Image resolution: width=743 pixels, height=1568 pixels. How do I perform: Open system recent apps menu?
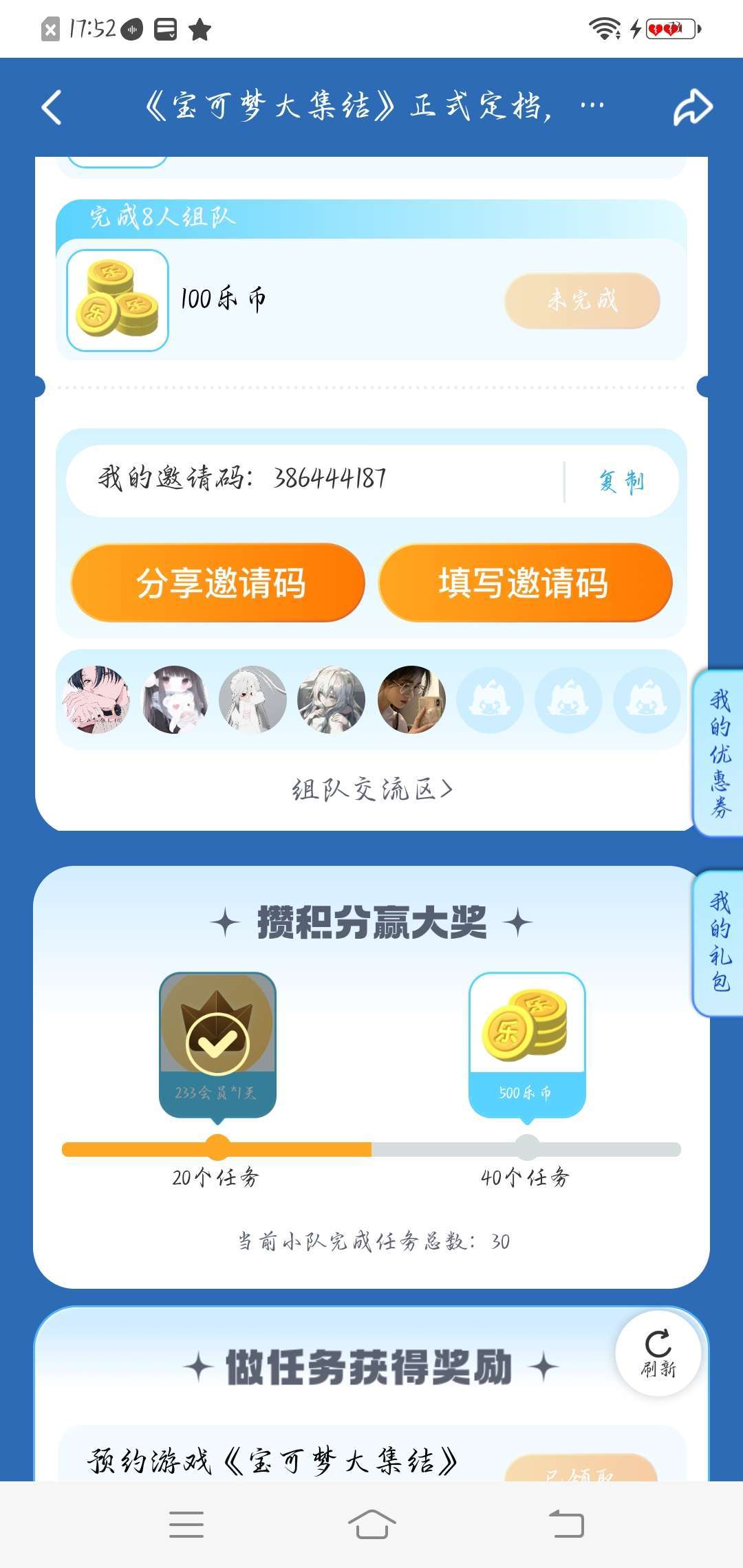[x=186, y=1524]
